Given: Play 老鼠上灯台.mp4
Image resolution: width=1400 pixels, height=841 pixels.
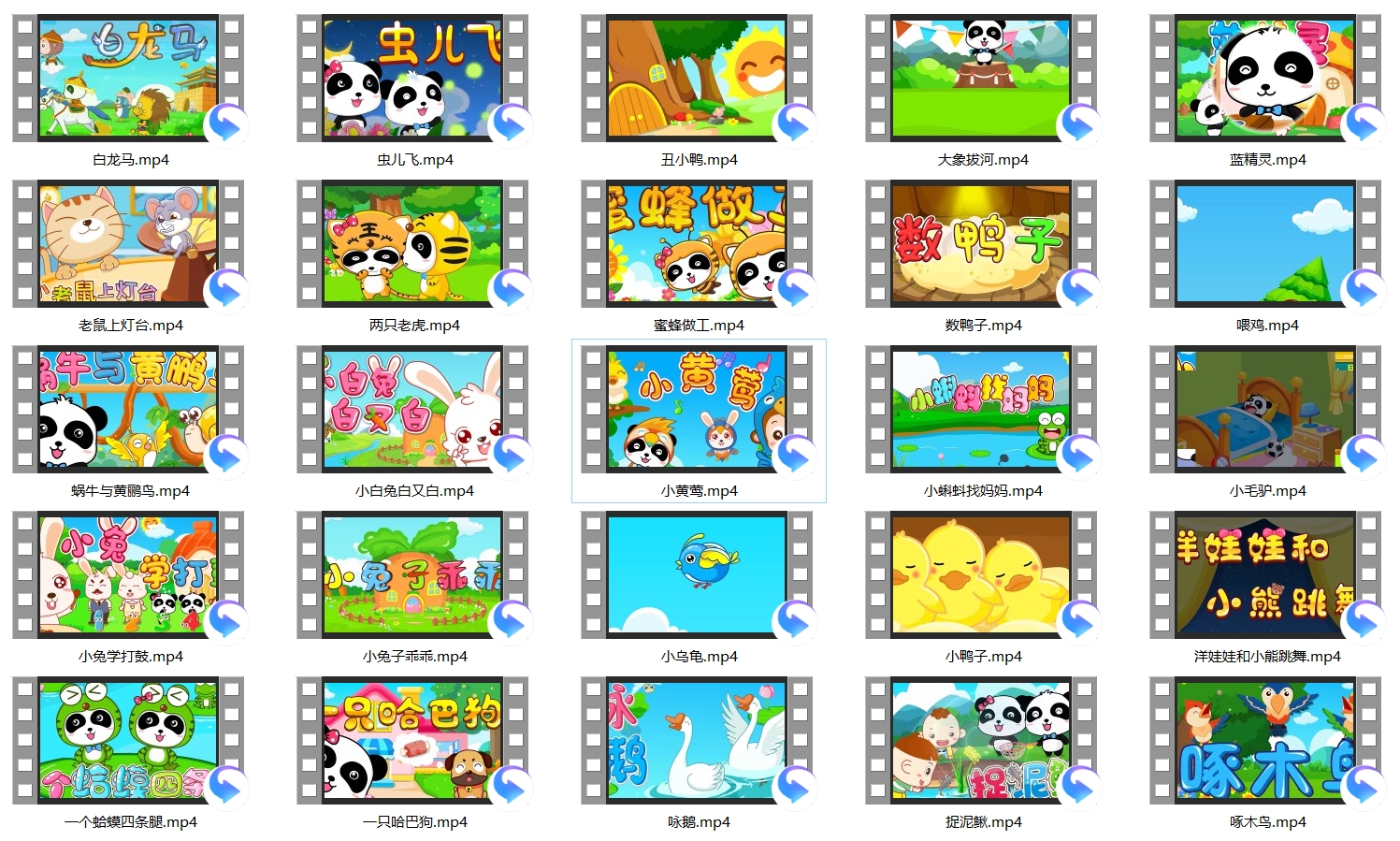Looking at the screenshot, I should [128, 244].
